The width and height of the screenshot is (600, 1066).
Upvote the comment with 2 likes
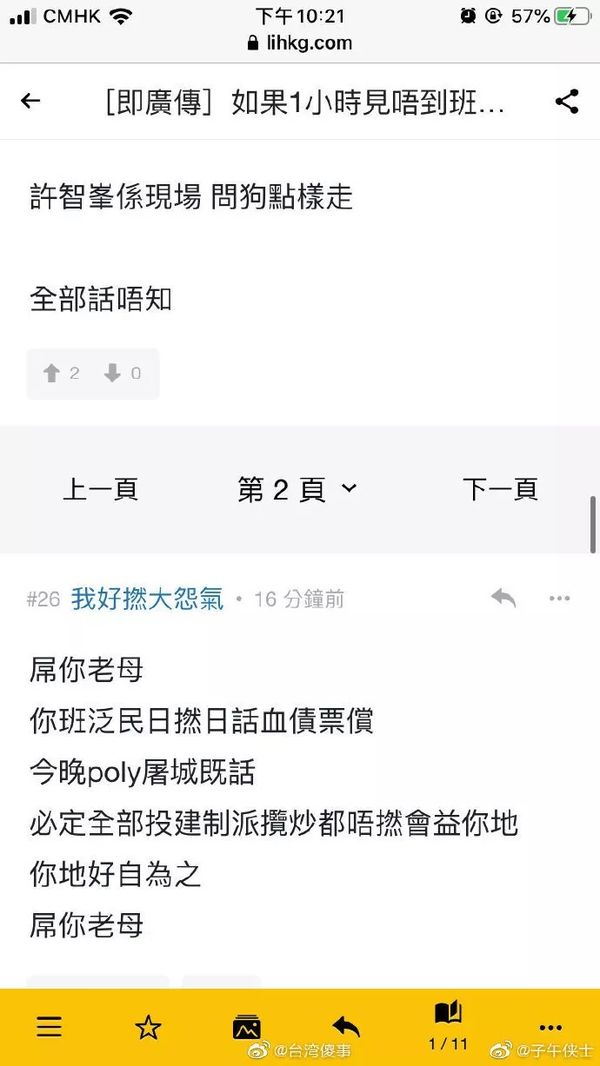[61, 373]
